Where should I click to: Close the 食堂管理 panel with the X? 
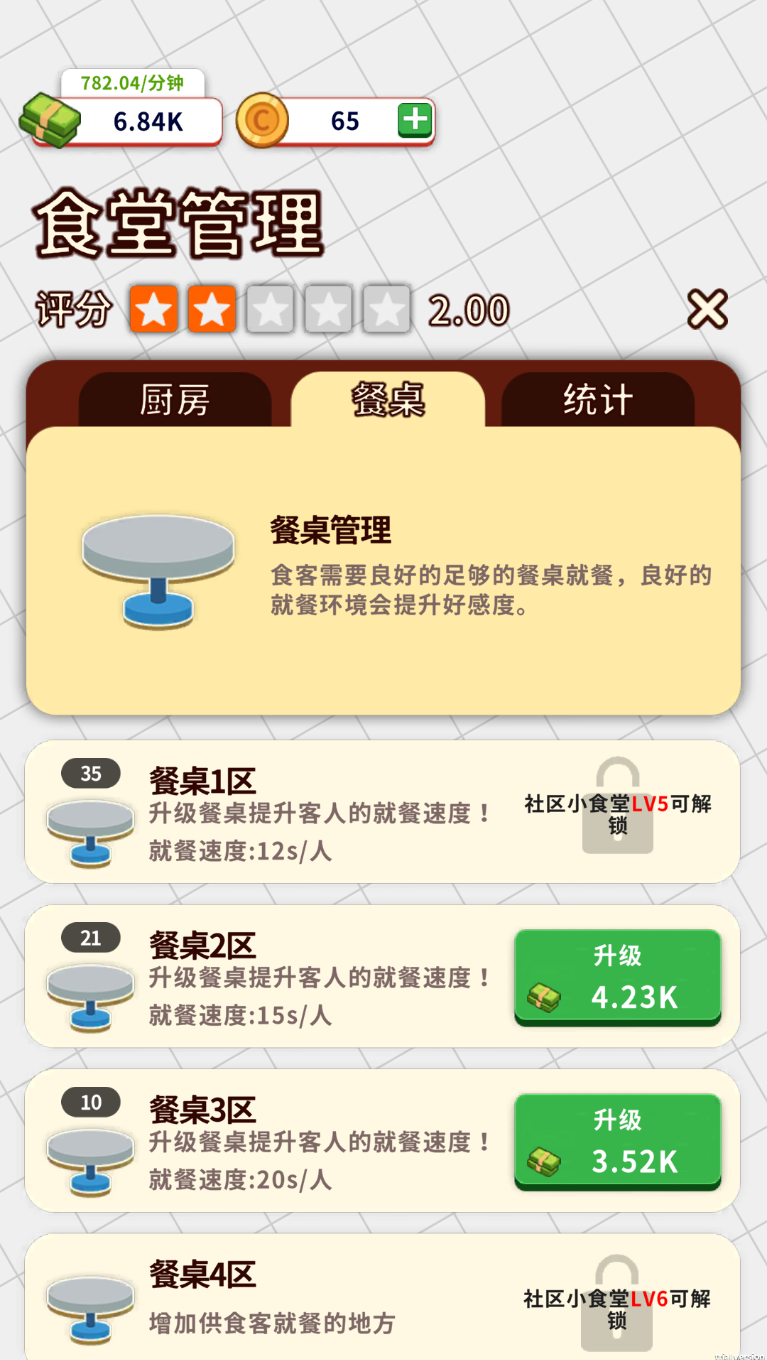tap(707, 309)
